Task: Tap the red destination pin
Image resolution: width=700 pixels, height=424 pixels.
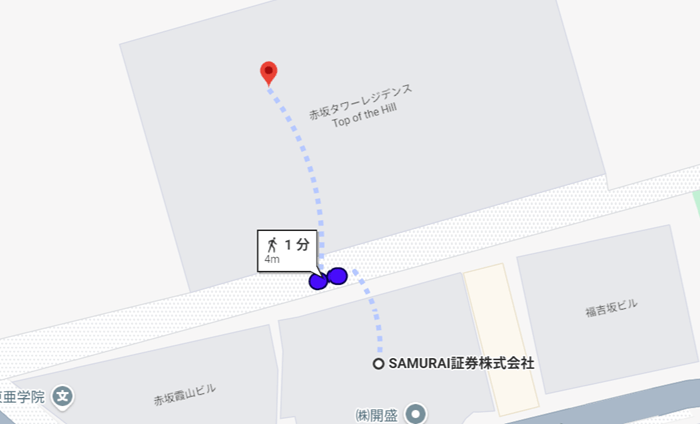Action: (268, 72)
